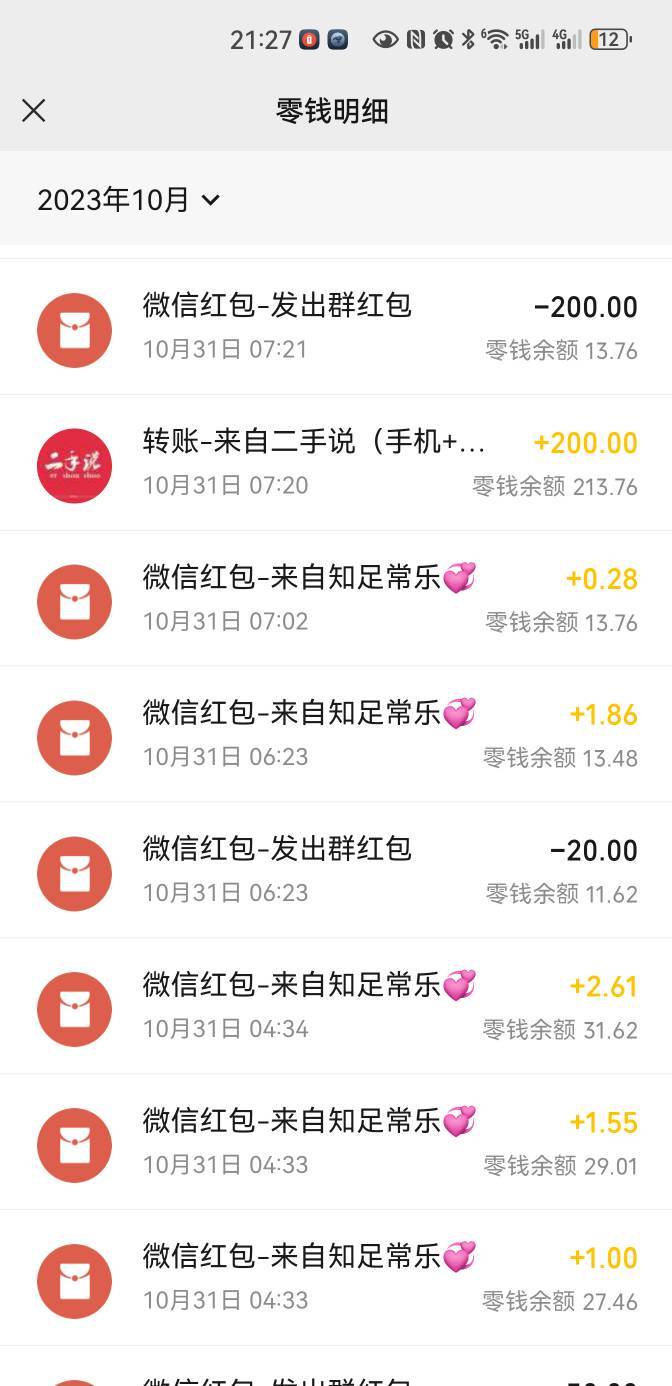Open the -200.00 群红包 record

336,327
